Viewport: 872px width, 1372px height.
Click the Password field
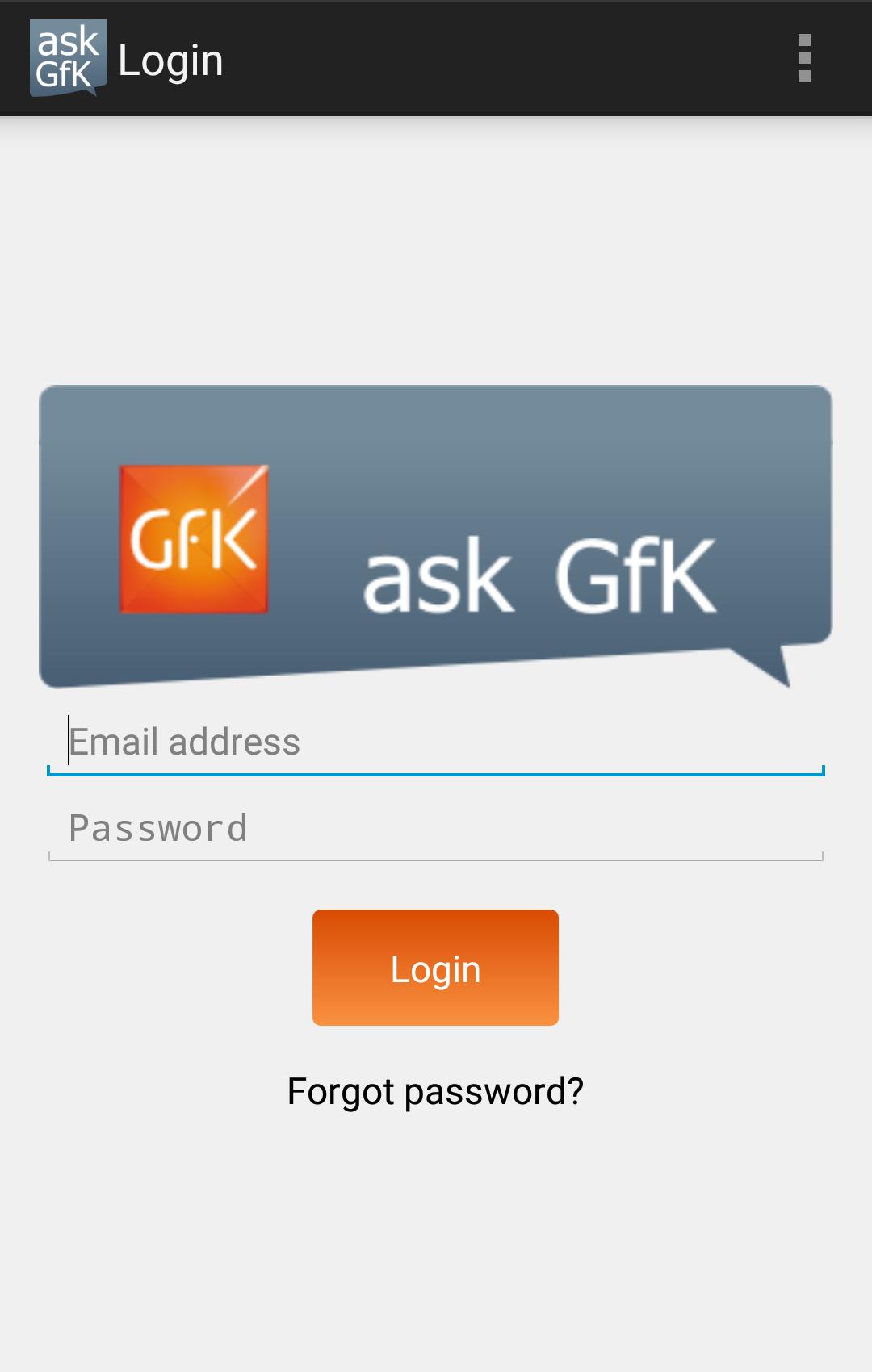point(436,827)
